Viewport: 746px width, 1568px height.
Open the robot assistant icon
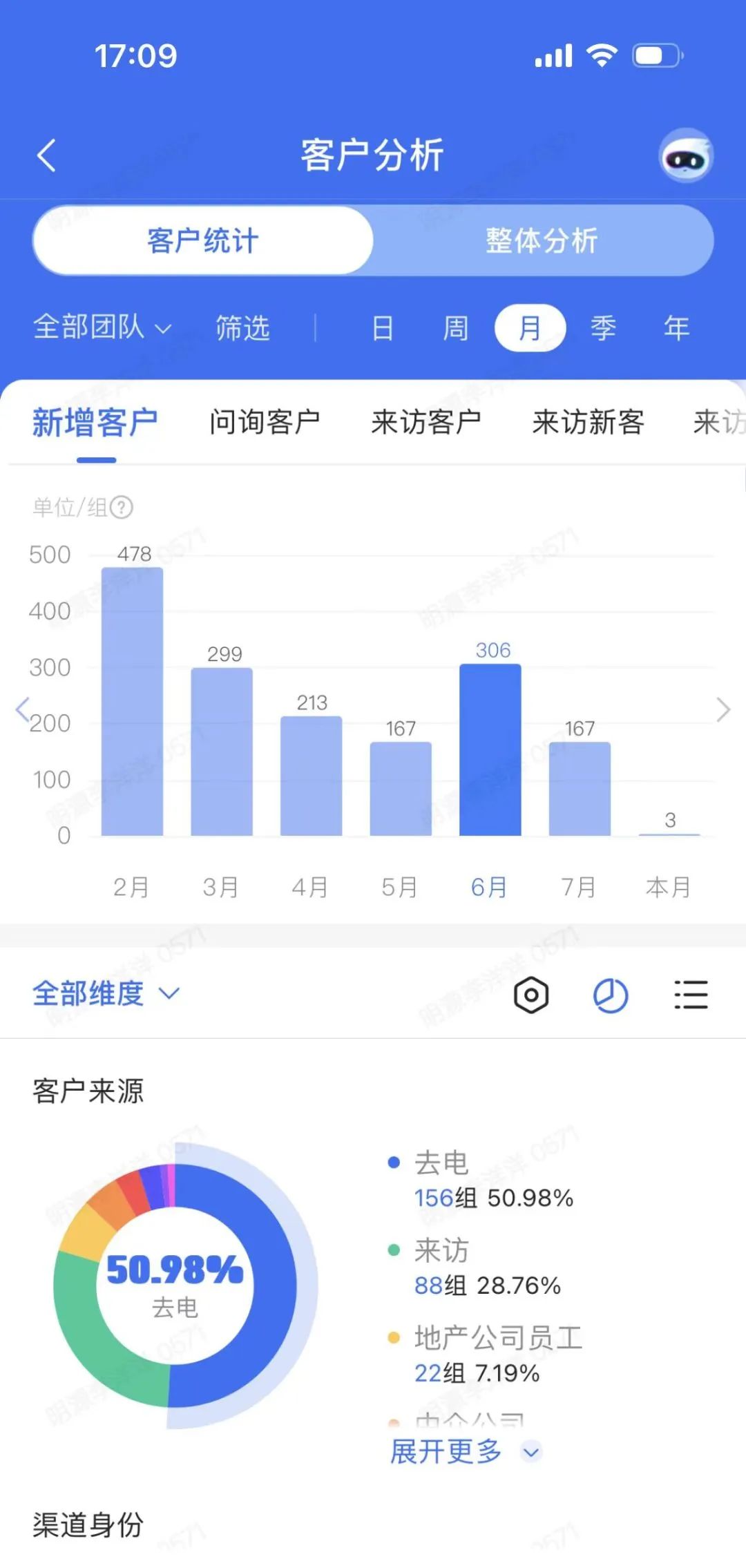click(685, 155)
